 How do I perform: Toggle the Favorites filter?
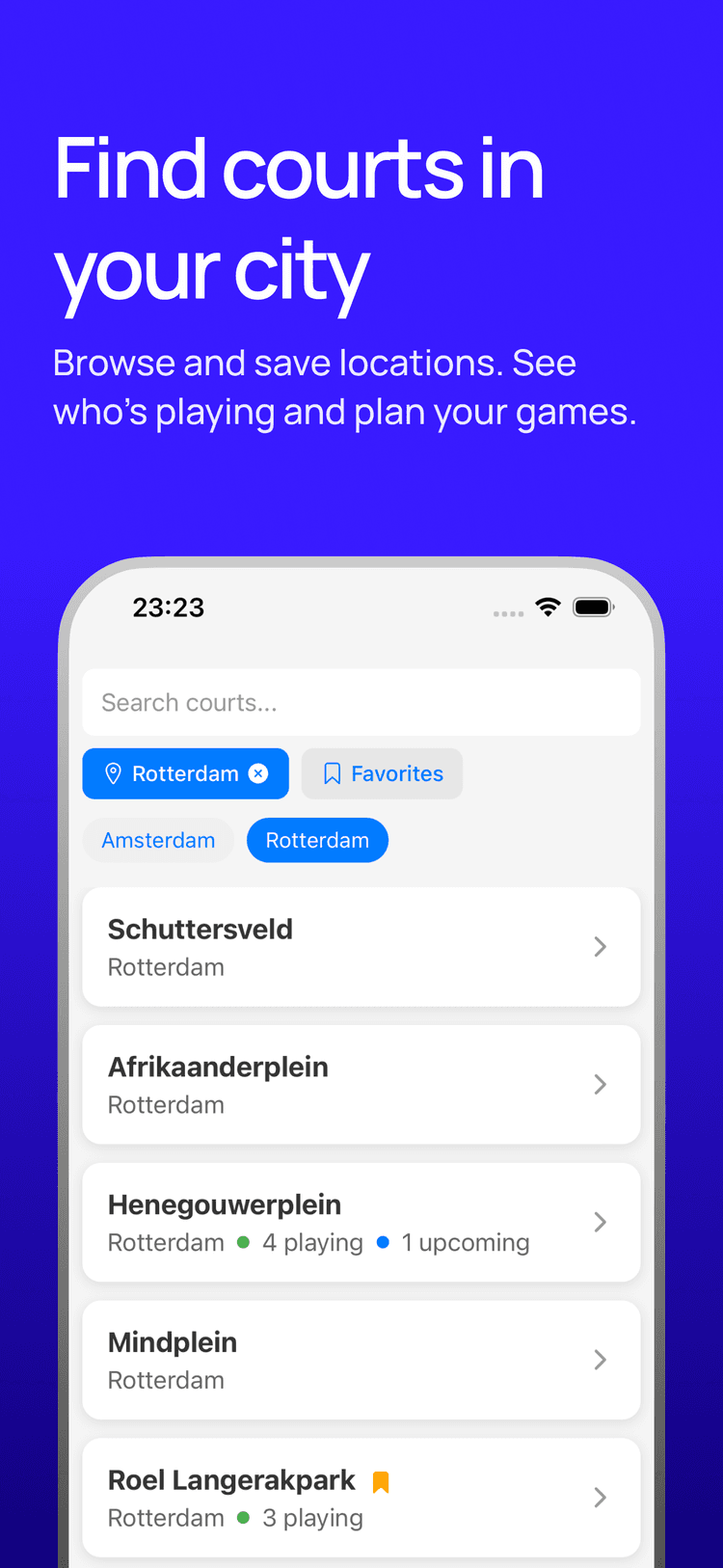(382, 773)
